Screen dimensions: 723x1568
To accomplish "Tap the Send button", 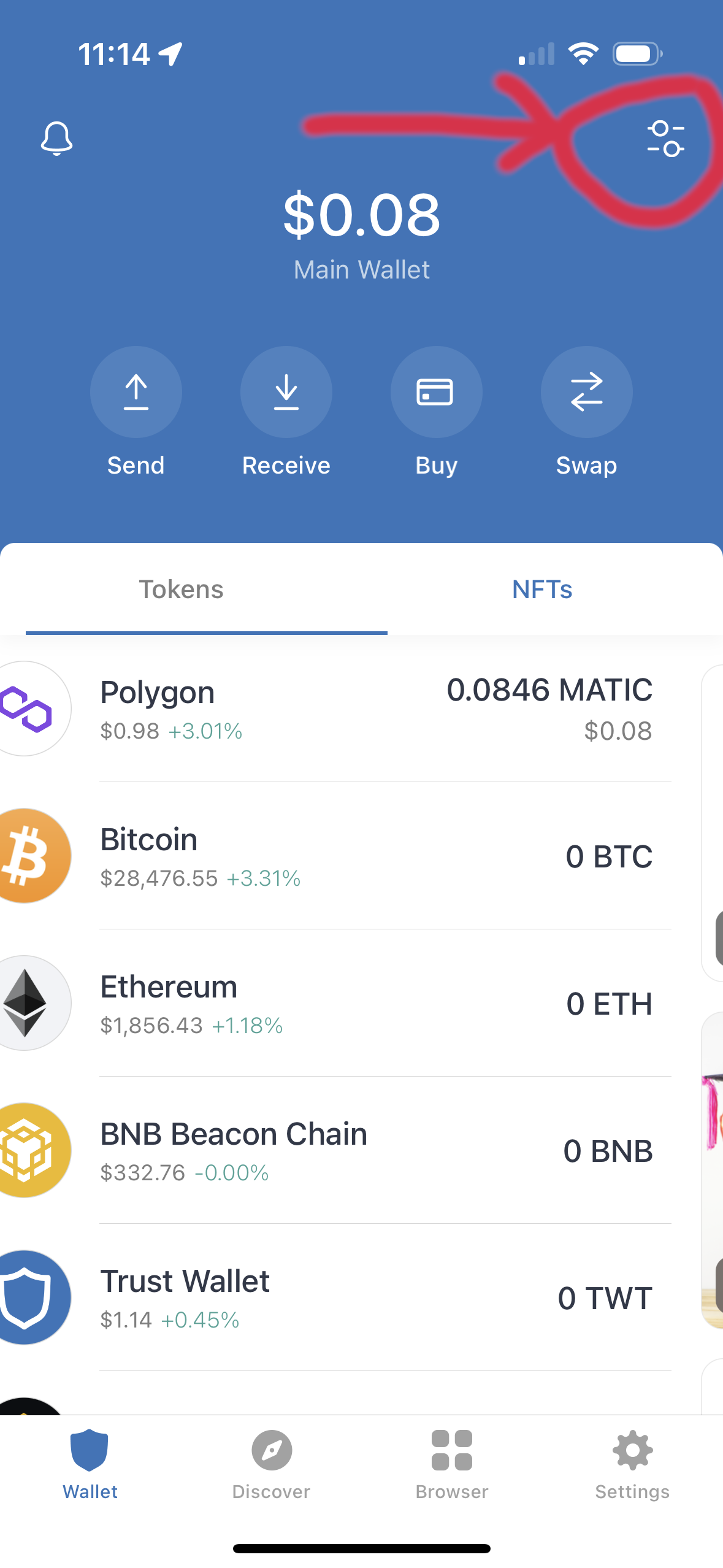I will [x=136, y=392].
